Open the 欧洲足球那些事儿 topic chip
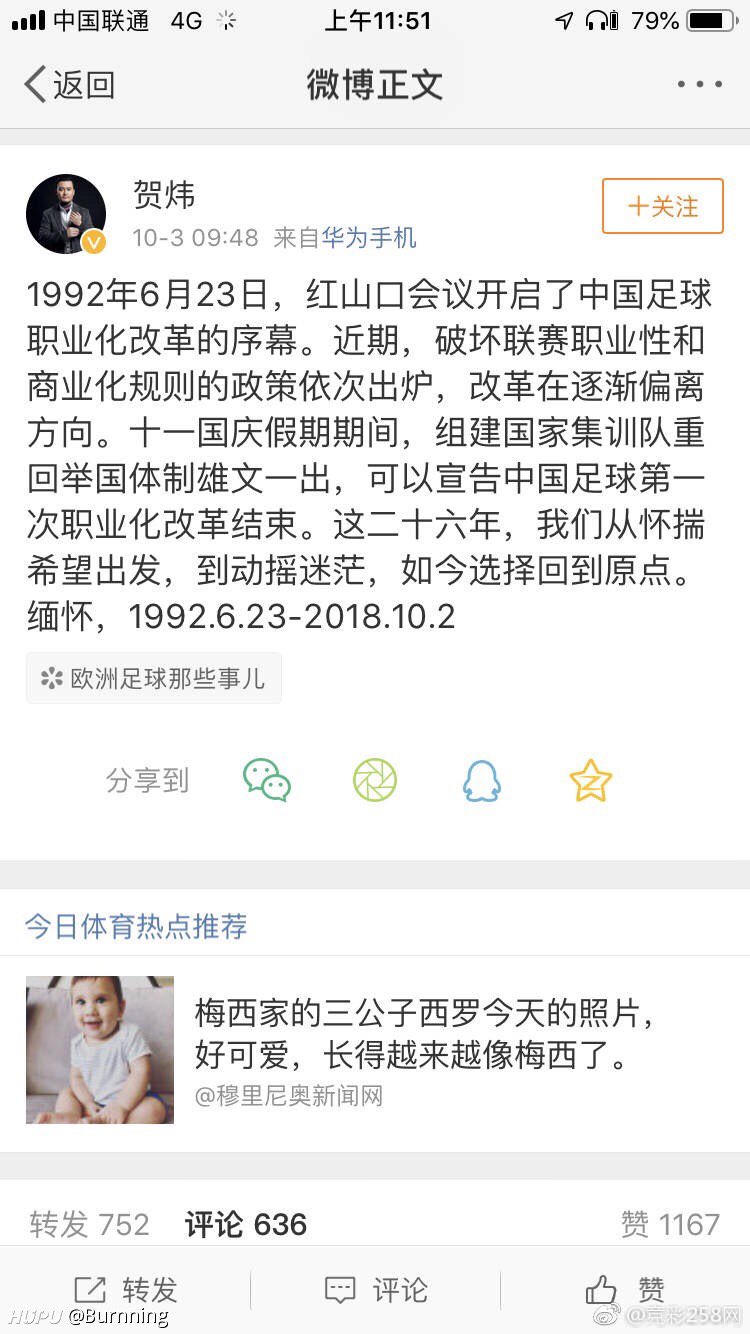The height and width of the screenshot is (1334, 750). tap(154, 678)
